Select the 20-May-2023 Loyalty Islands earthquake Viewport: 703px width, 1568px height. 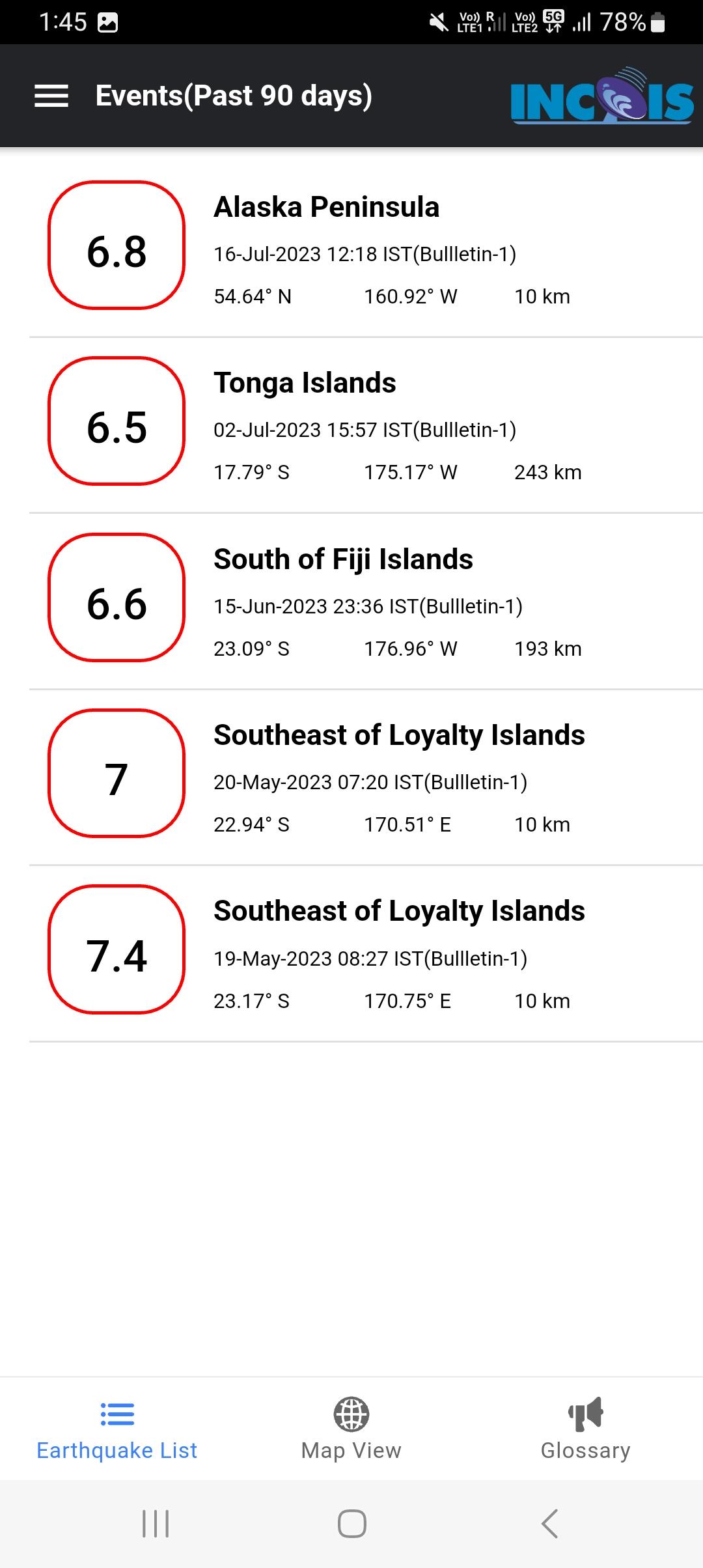point(365,778)
